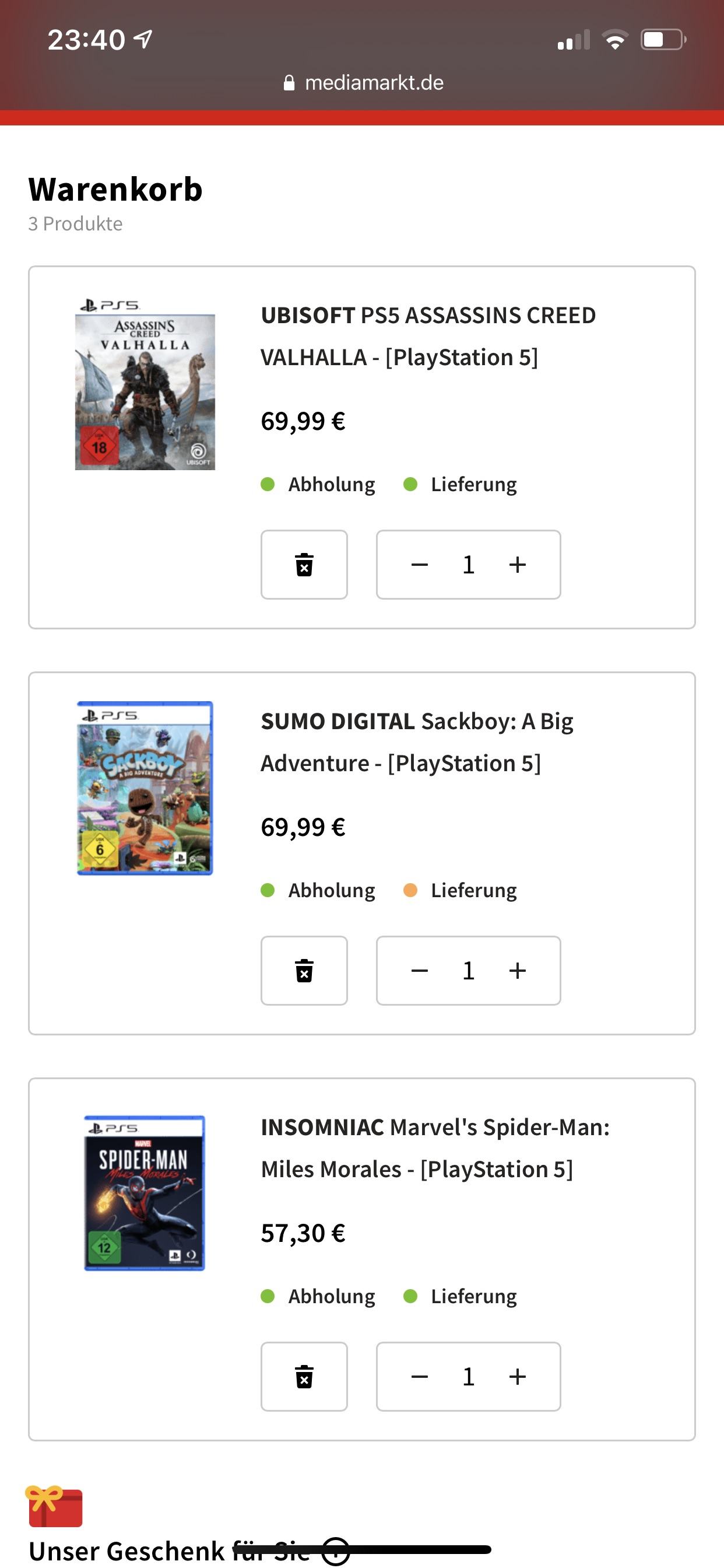Remove Spider-Man: Miles Morales from cart
The image size is (724, 1568).
[x=304, y=1376]
